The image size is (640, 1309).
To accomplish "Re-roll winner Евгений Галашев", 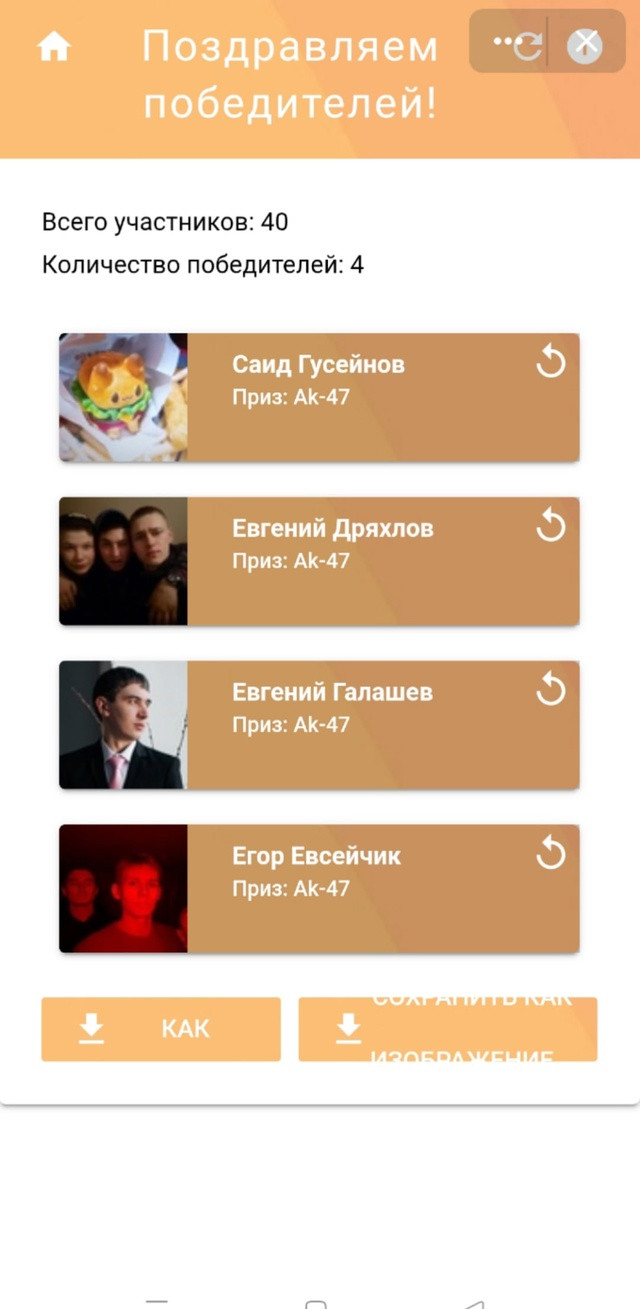I will [x=551, y=690].
